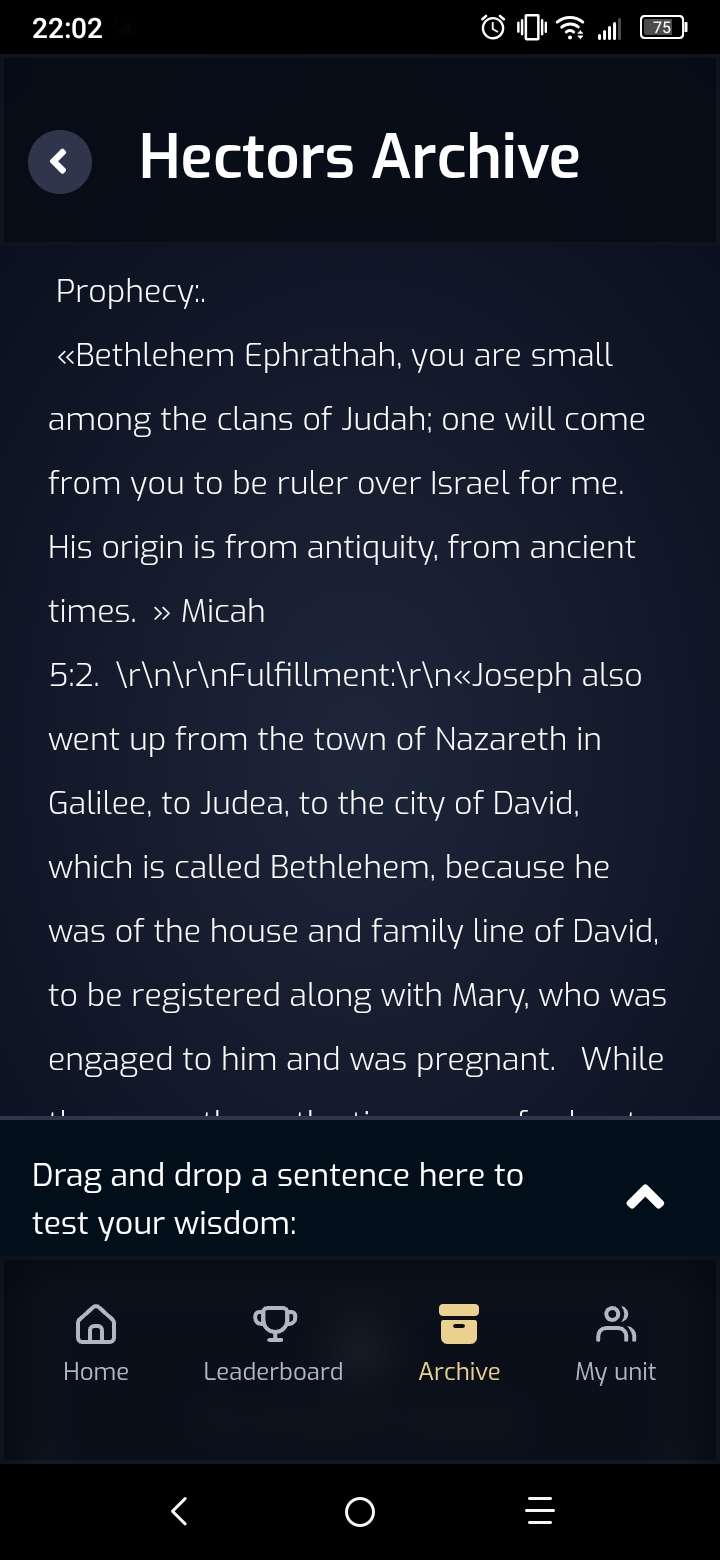Select the Archive tab
720x1560 pixels.
point(459,1343)
